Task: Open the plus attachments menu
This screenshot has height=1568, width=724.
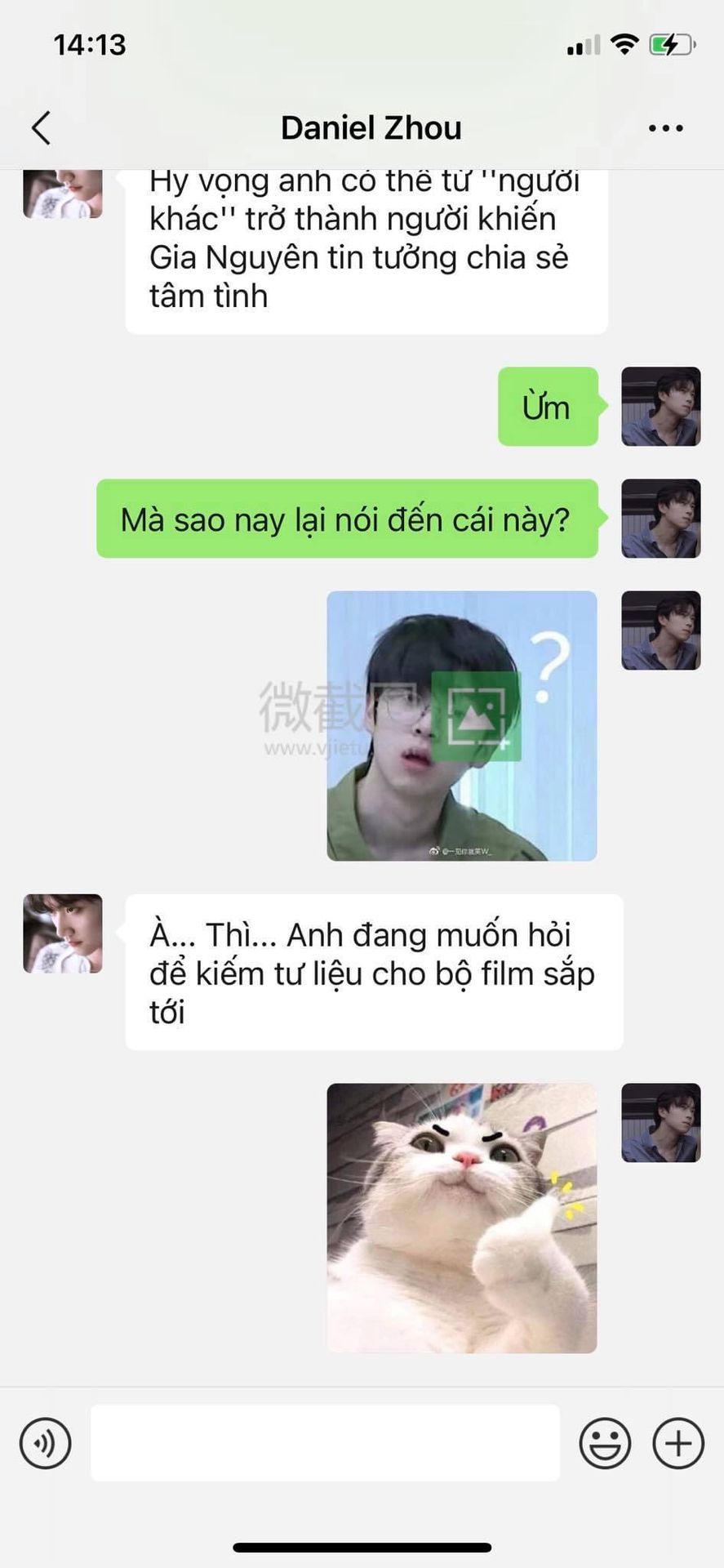Action: coord(677,1443)
